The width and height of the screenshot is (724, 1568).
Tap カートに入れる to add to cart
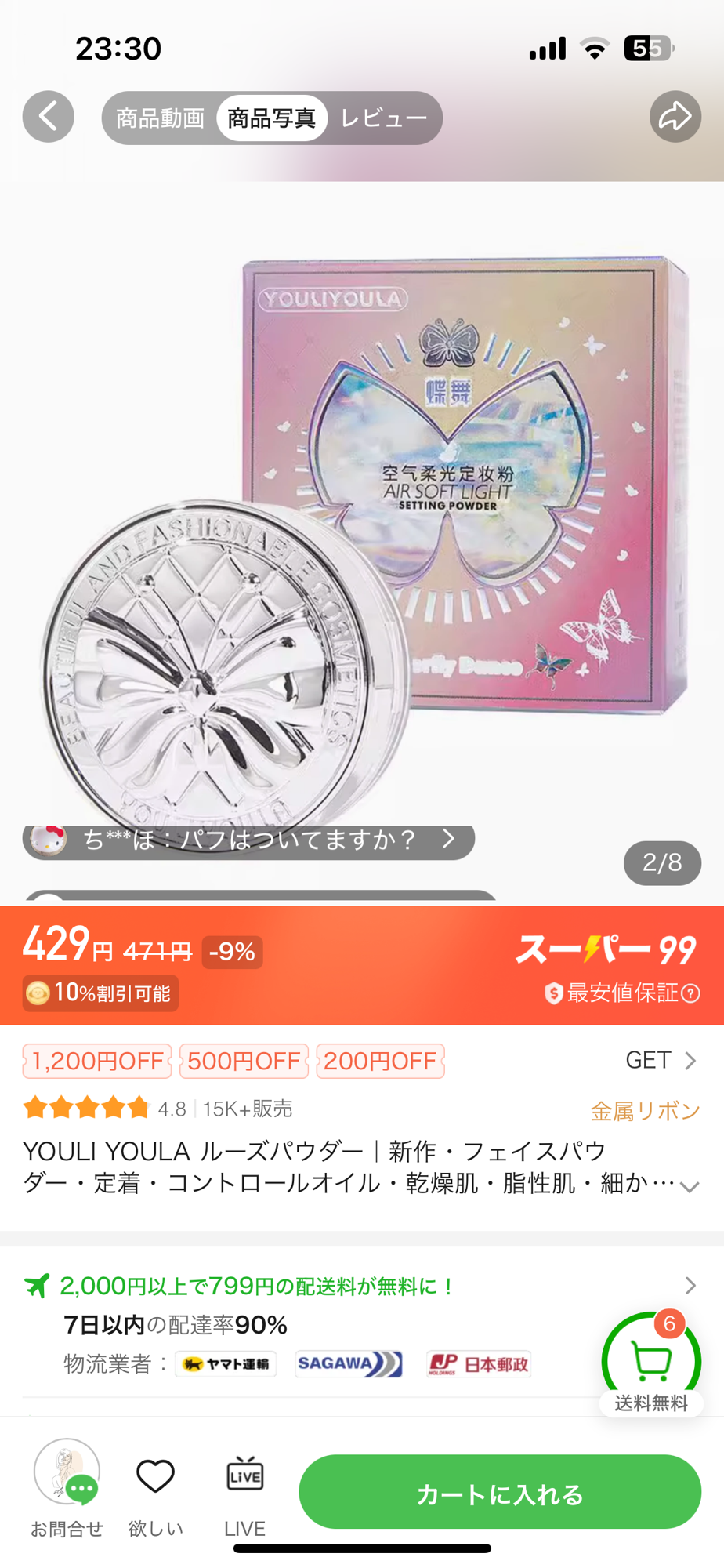[x=500, y=1494]
